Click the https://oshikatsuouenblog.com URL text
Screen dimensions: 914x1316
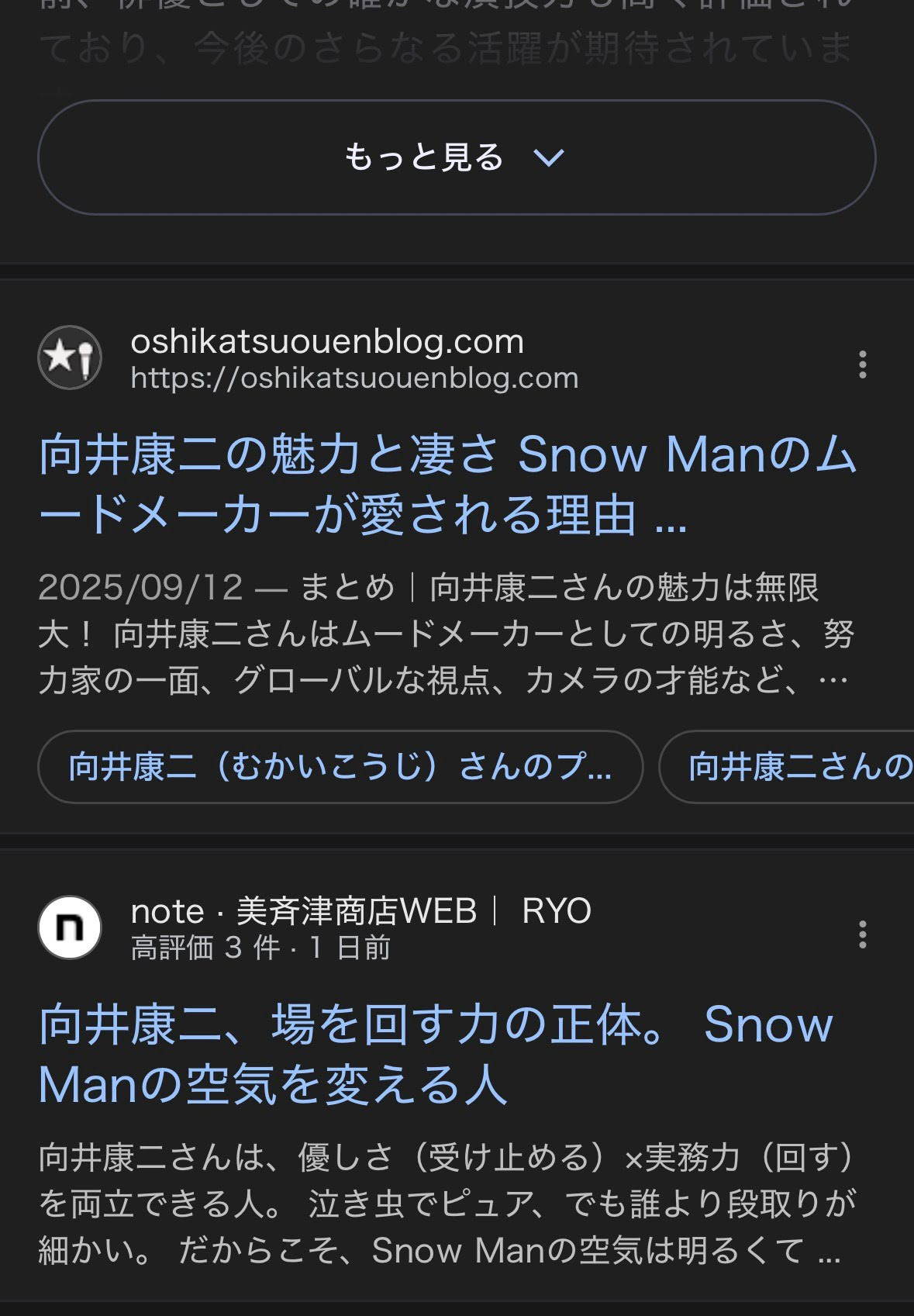(354, 379)
